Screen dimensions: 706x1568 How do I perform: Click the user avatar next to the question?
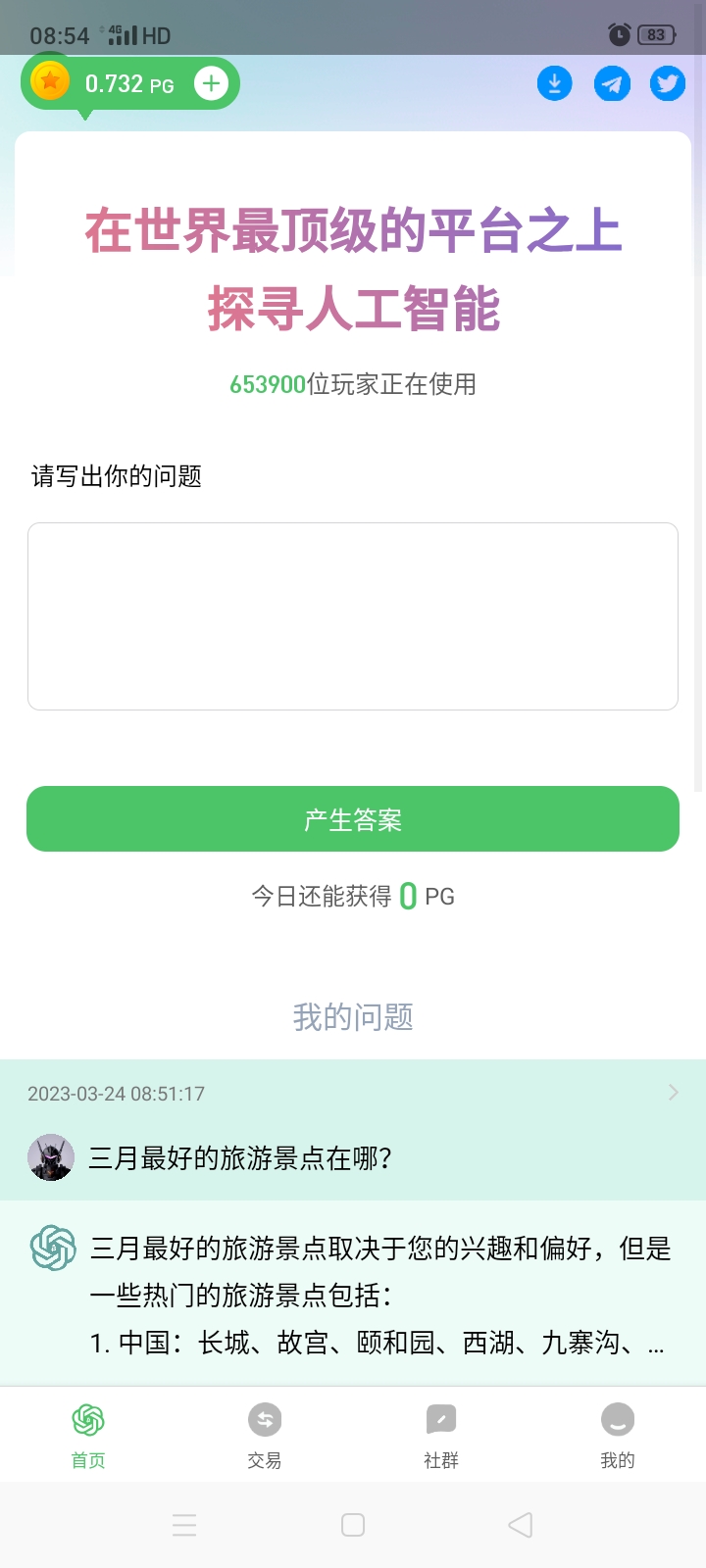tap(51, 1157)
